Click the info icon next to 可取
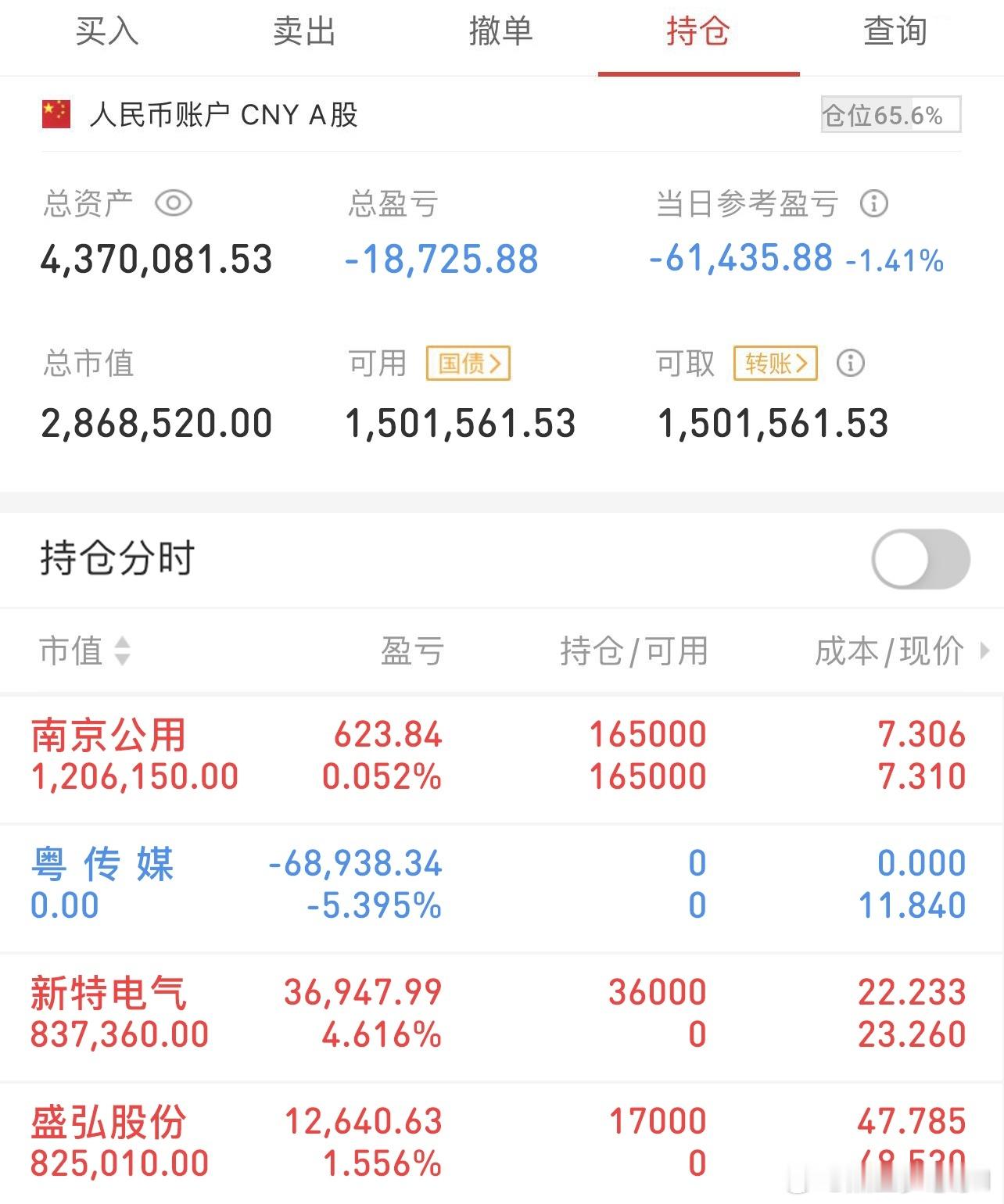Viewport: 1004px width, 1204px height. 852,364
